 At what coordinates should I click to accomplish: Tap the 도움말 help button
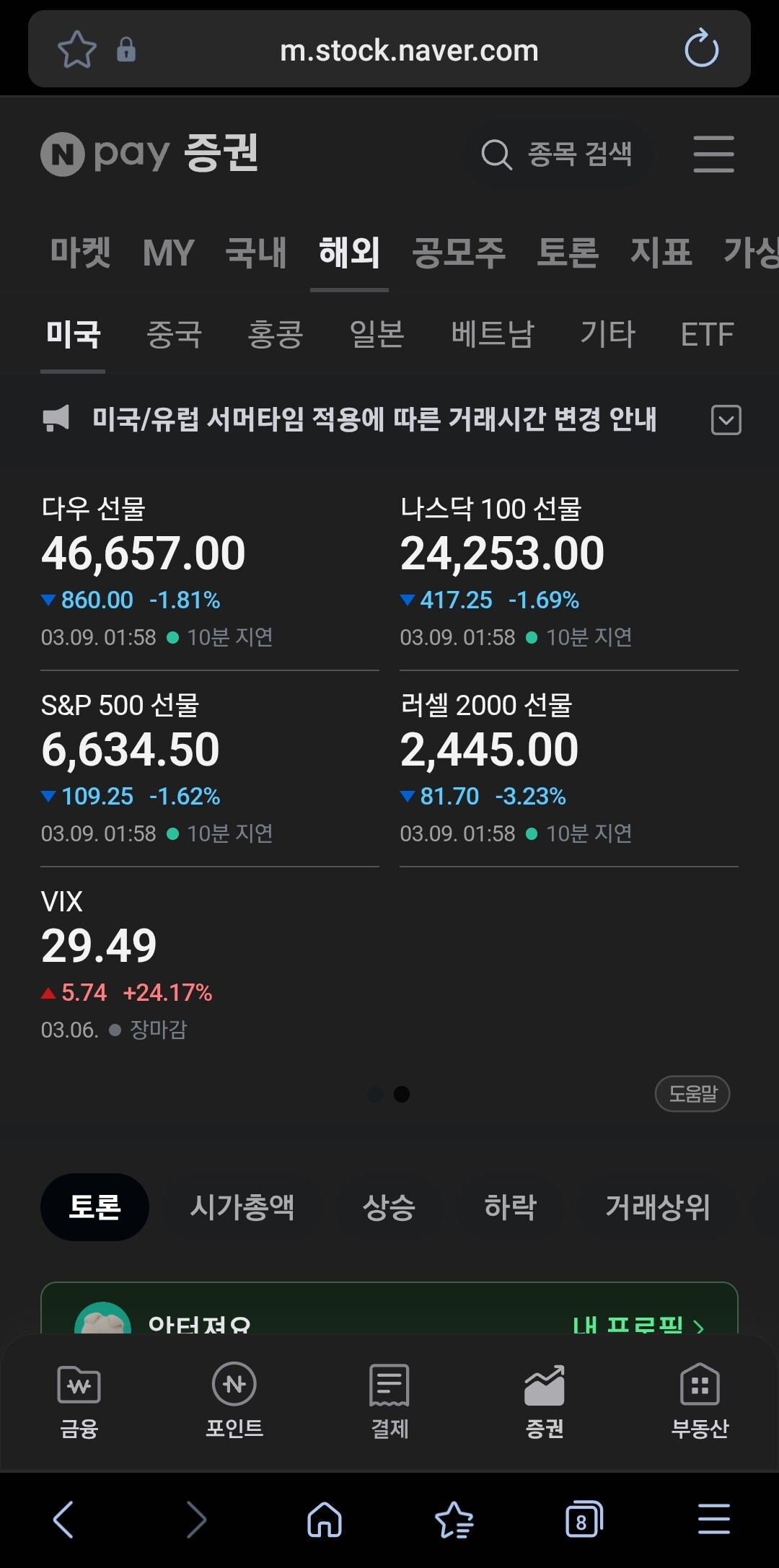click(692, 1094)
